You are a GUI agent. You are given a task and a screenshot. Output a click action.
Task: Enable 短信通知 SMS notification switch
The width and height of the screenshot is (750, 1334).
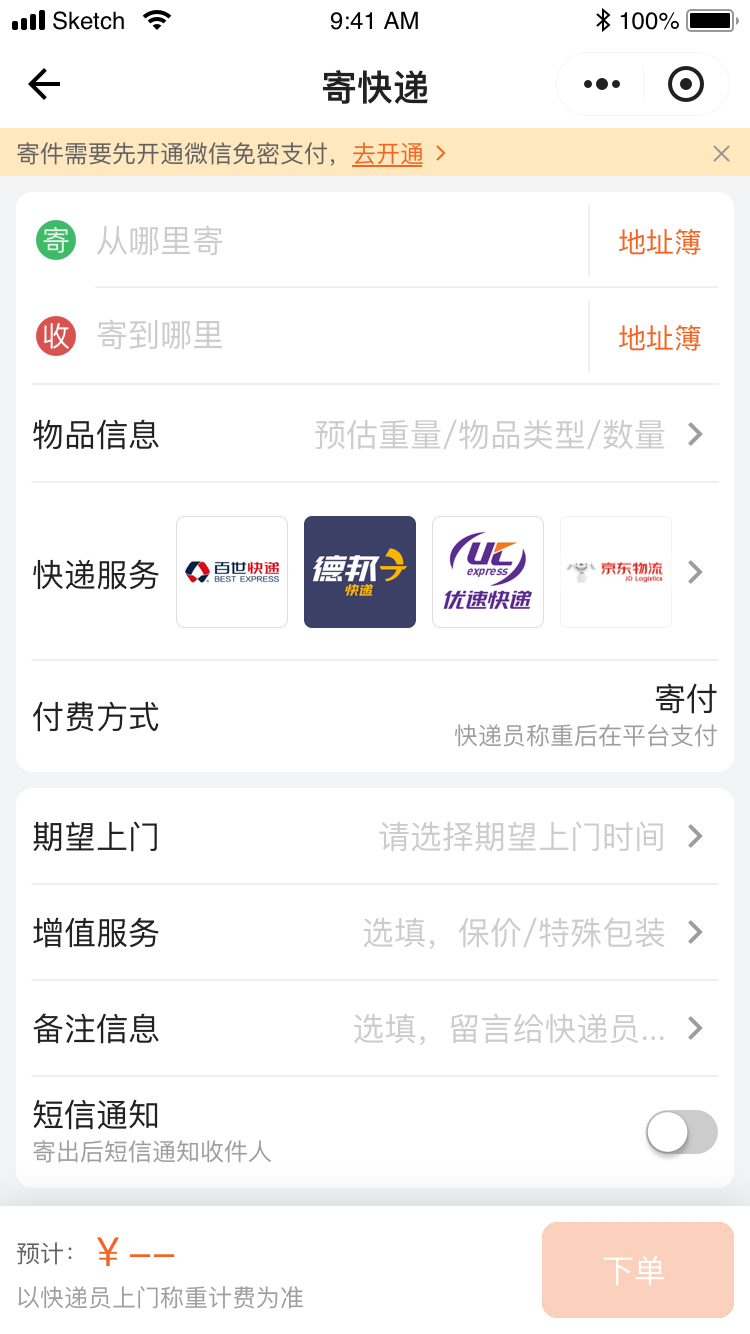[x=682, y=1132]
